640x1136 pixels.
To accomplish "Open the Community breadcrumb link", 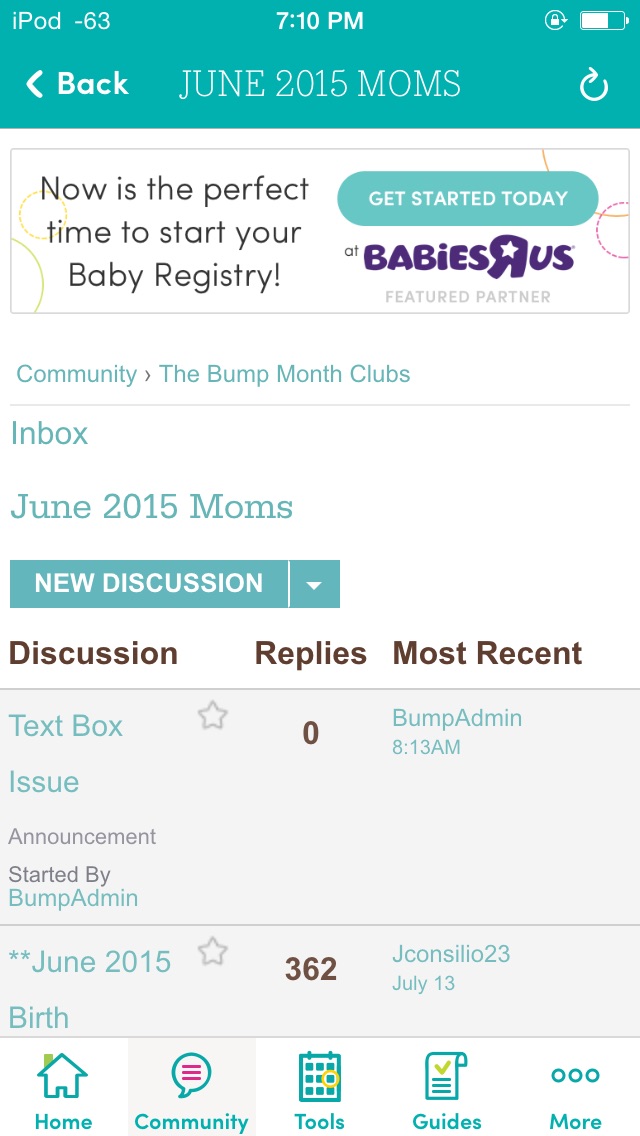I will (76, 374).
